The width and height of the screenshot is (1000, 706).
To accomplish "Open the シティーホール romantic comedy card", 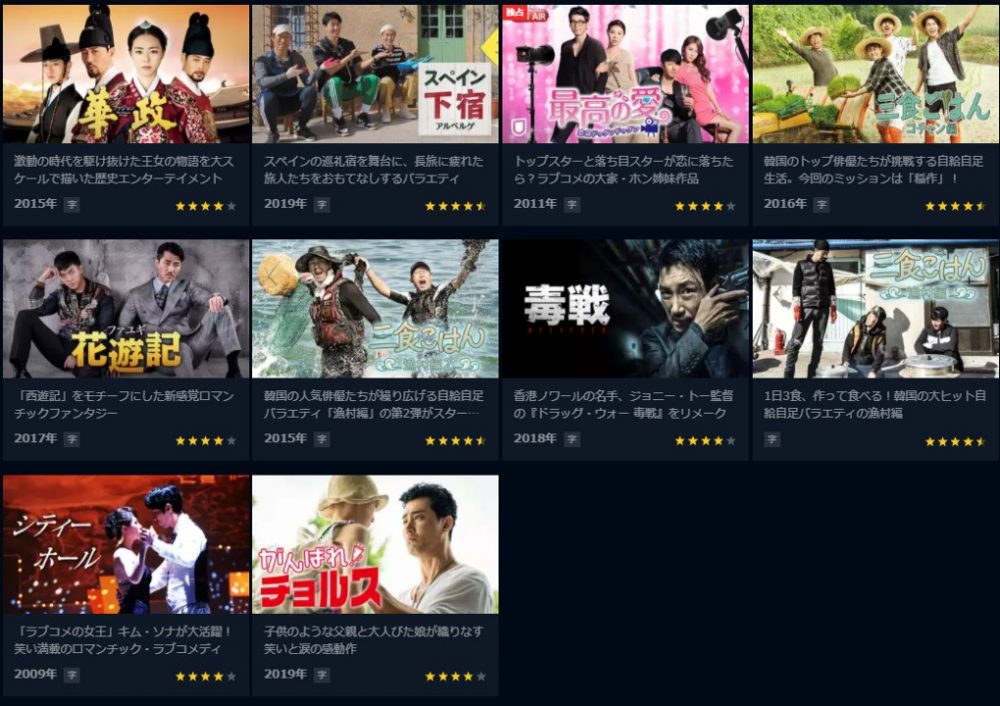I will (126, 545).
